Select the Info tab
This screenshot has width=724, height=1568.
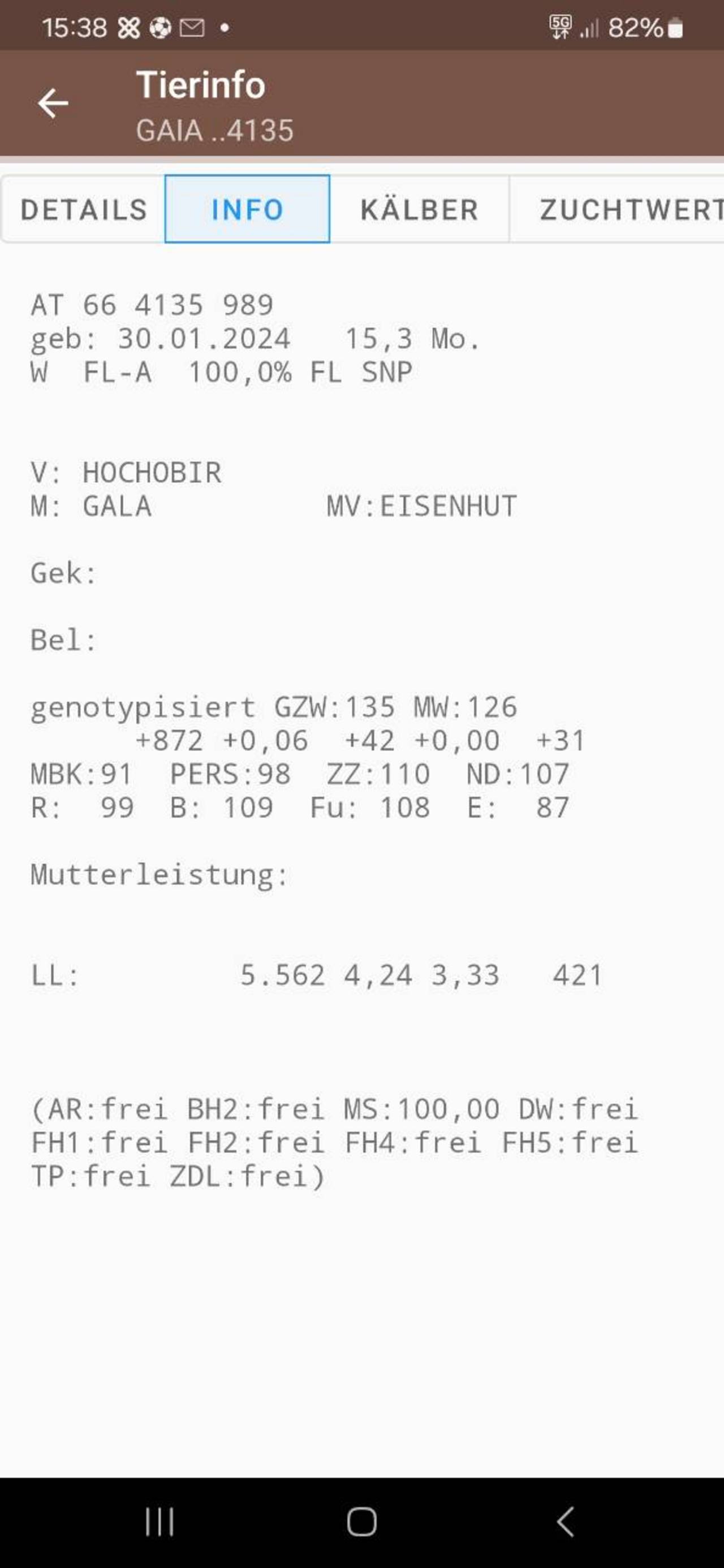(247, 209)
